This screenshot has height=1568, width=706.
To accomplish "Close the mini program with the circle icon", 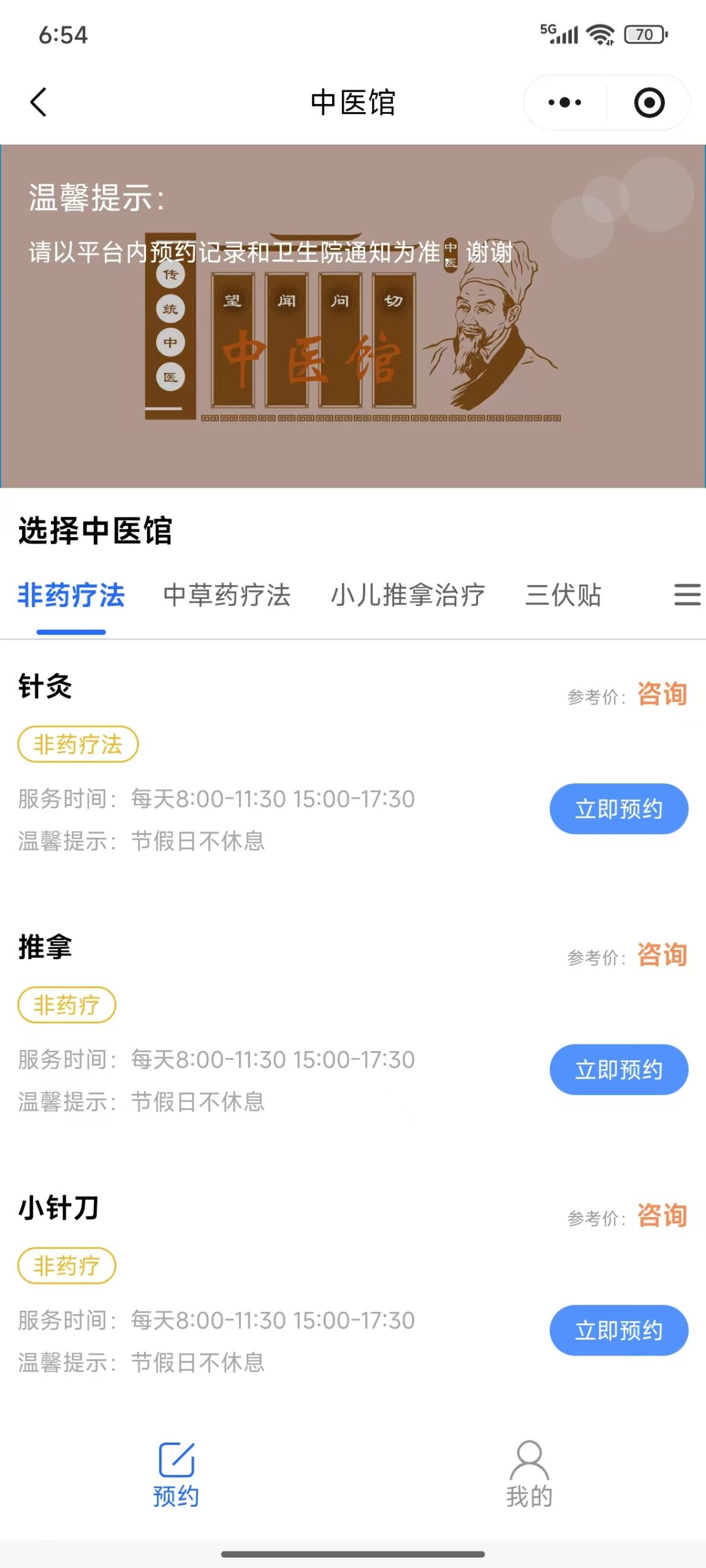I will point(649,102).
